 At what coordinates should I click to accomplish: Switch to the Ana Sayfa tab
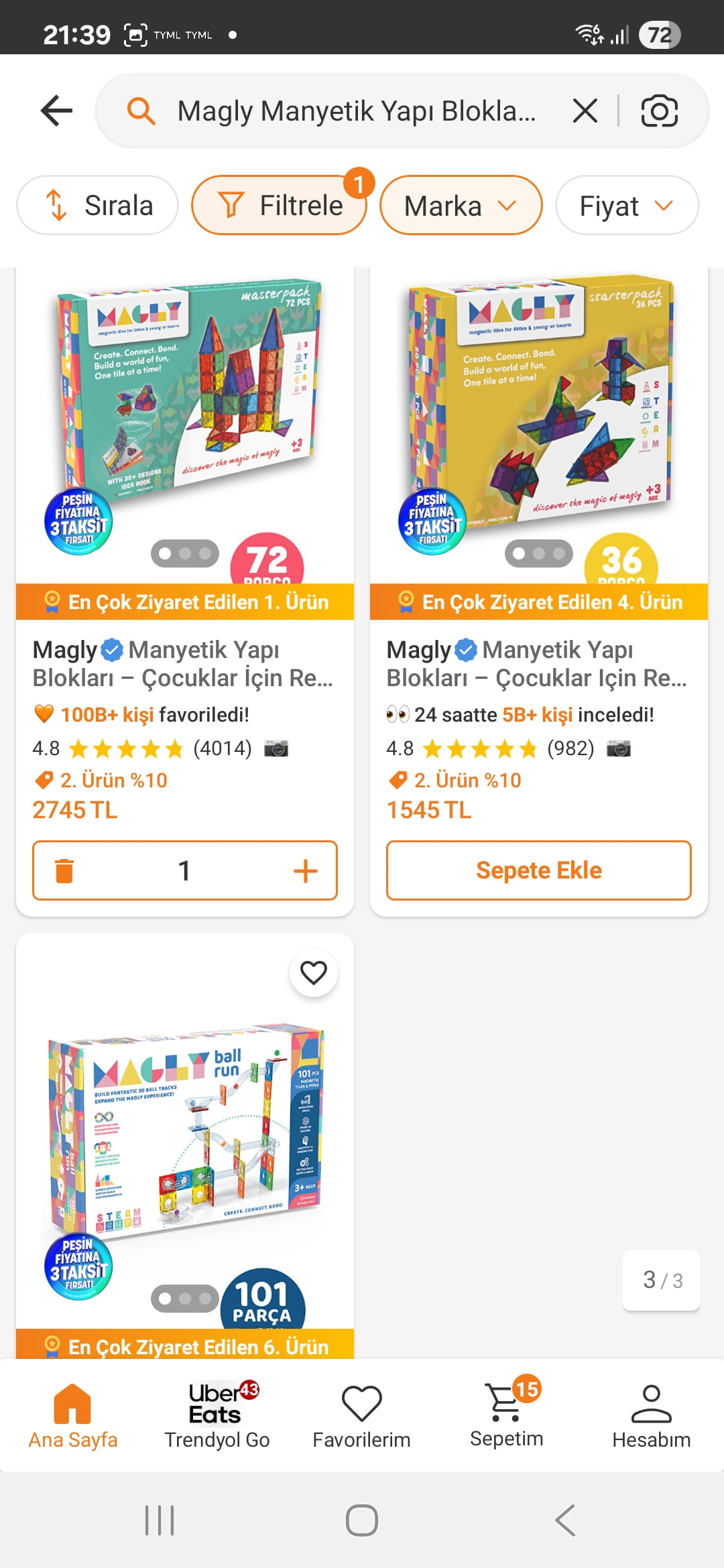[72, 1415]
